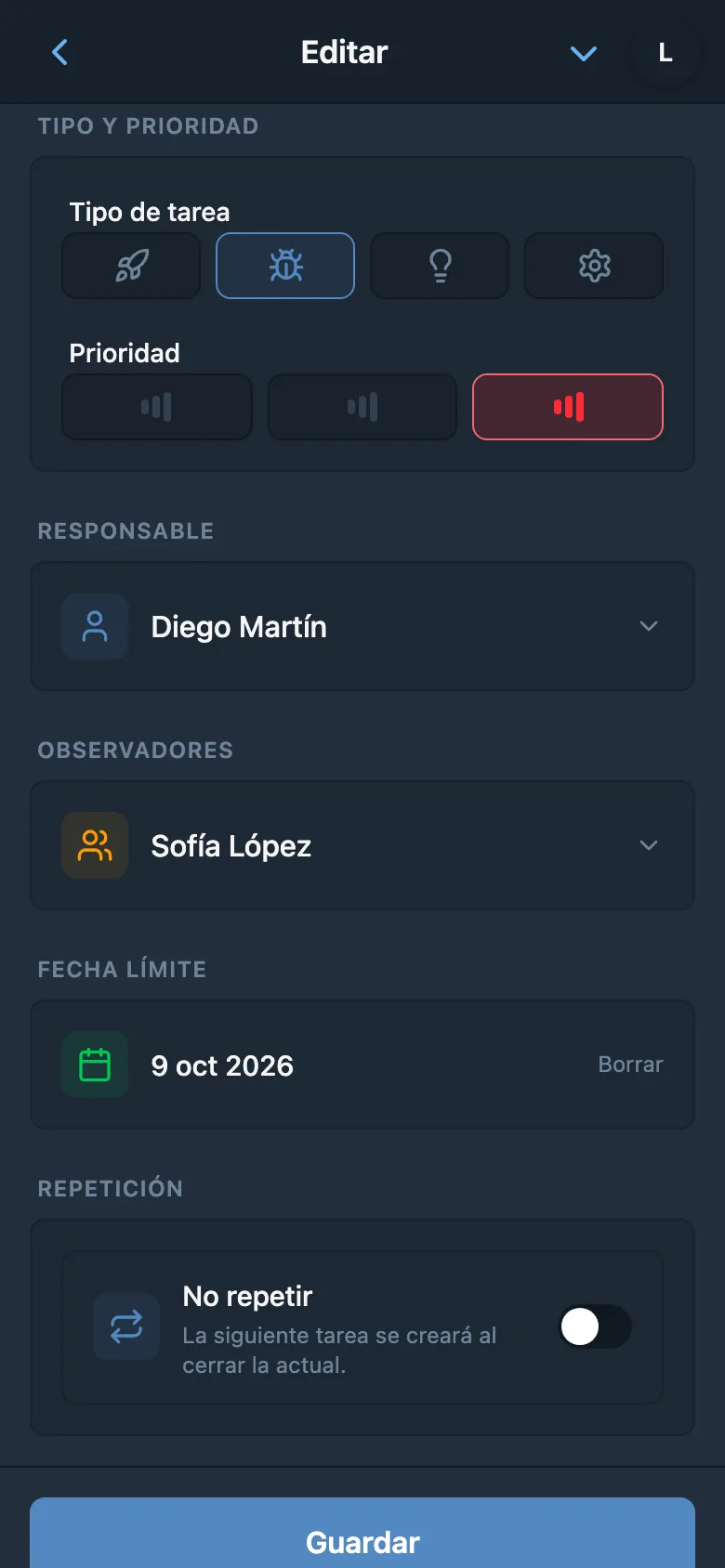
Task: Open the responsable dropdown showing Diego Martín
Action: coord(362,626)
